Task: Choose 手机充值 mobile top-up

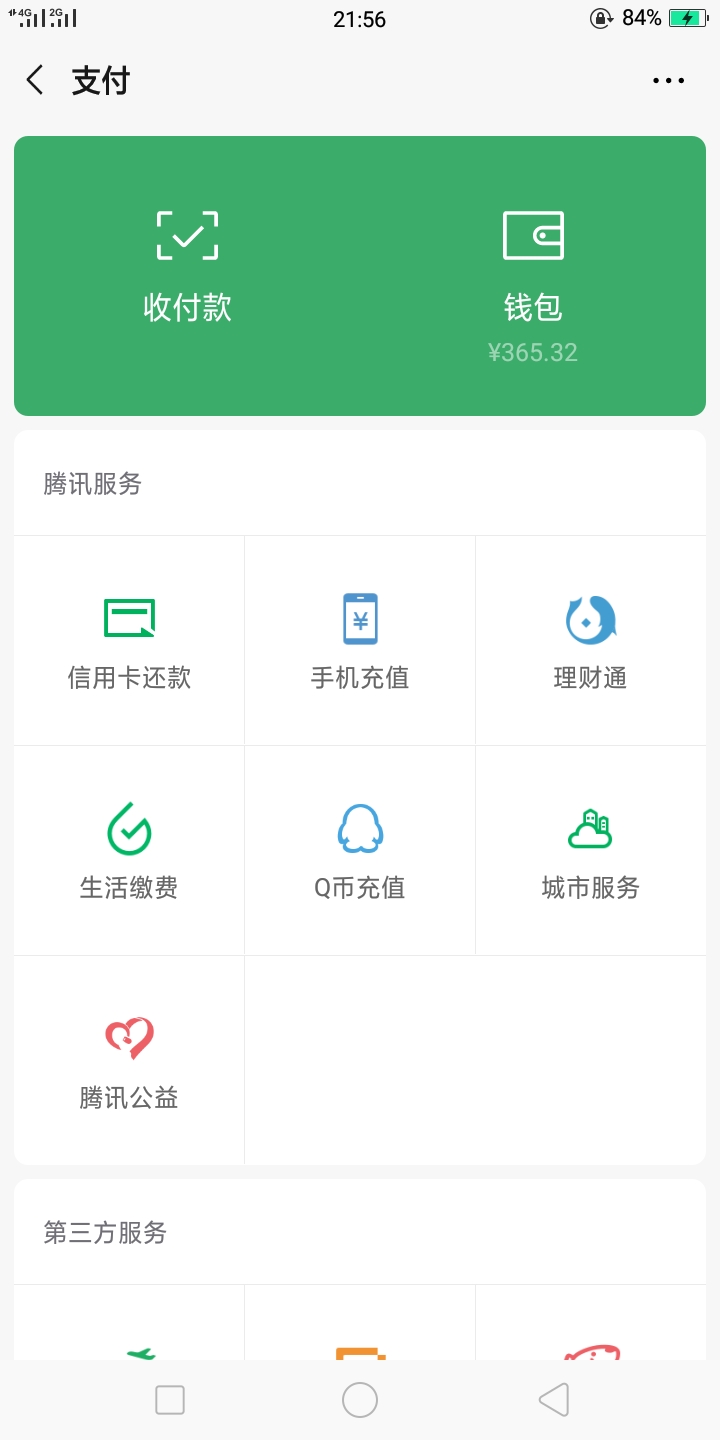Action: (360, 641)
